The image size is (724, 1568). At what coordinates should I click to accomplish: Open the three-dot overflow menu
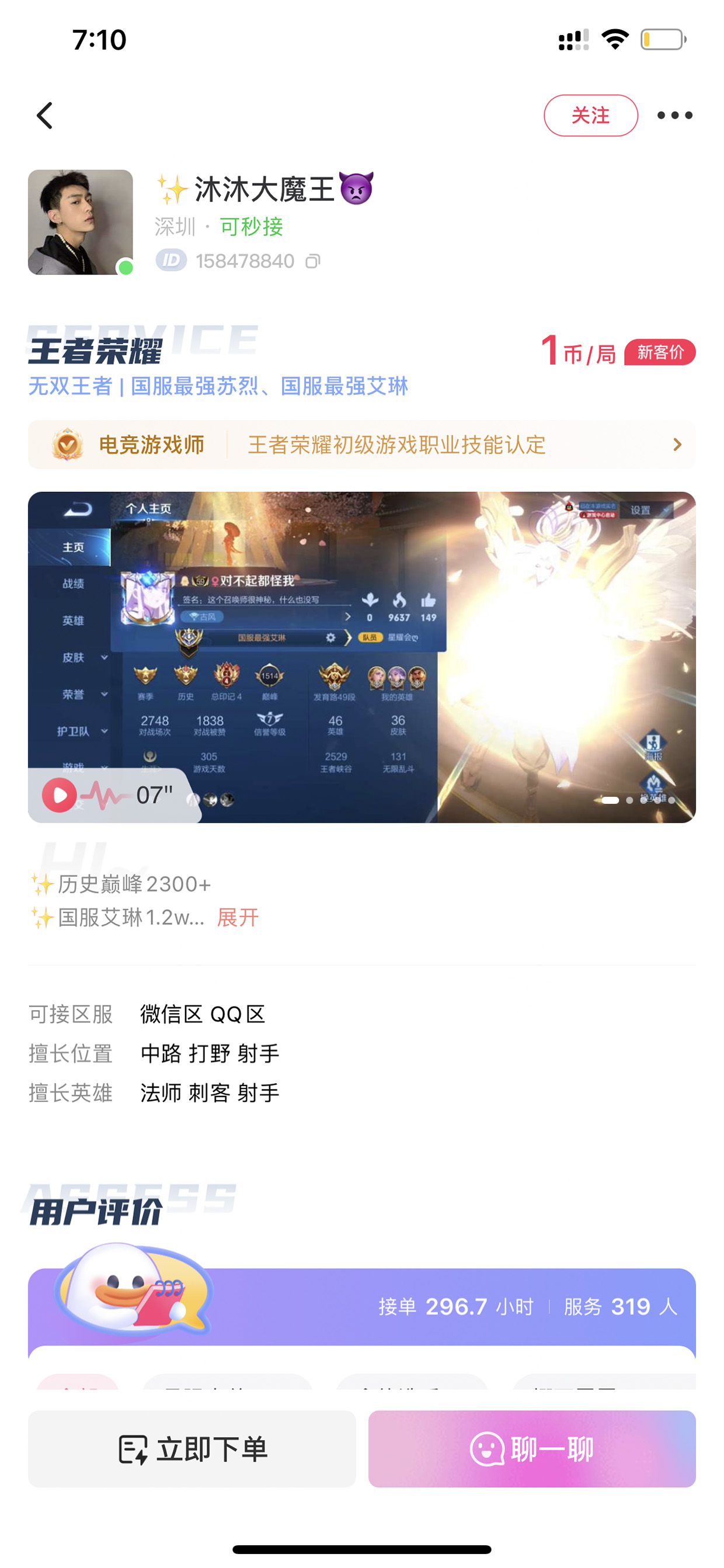pyautogui.click(x=674, y=115)
